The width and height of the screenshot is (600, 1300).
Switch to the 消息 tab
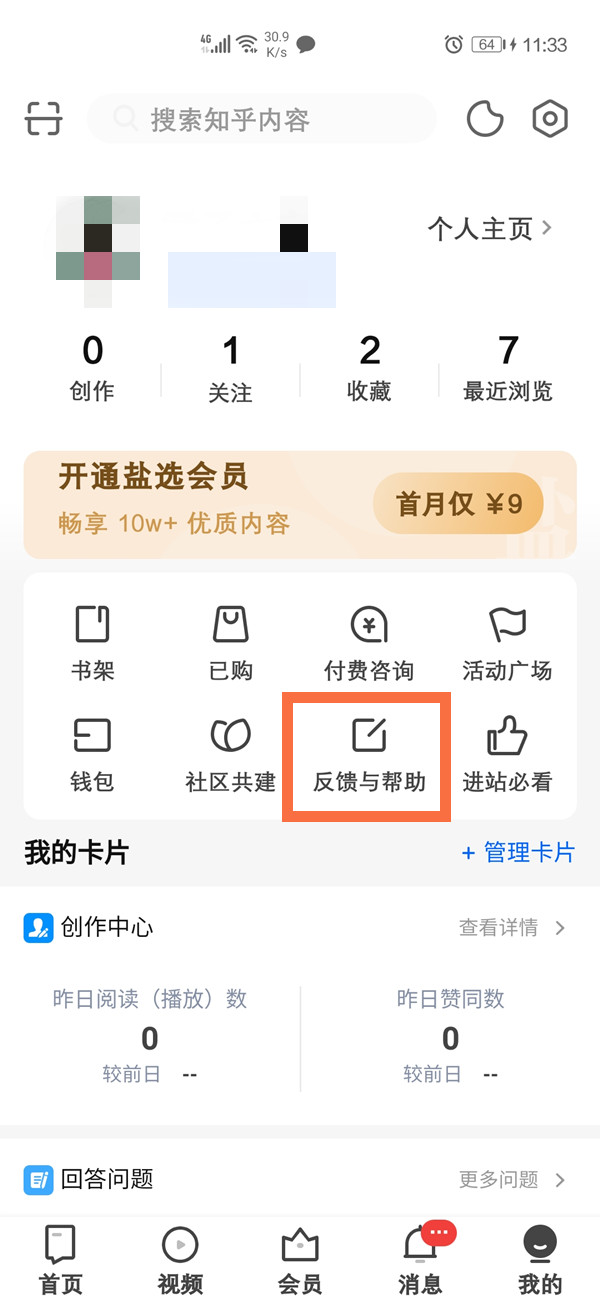click(x=420, y=1260)
